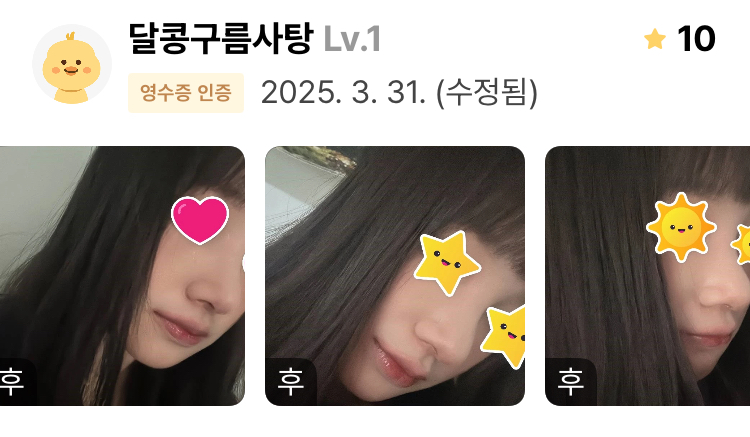750x437 pixels.
Task: View the review photo with yellow star stickers
Action: point(394,276)
